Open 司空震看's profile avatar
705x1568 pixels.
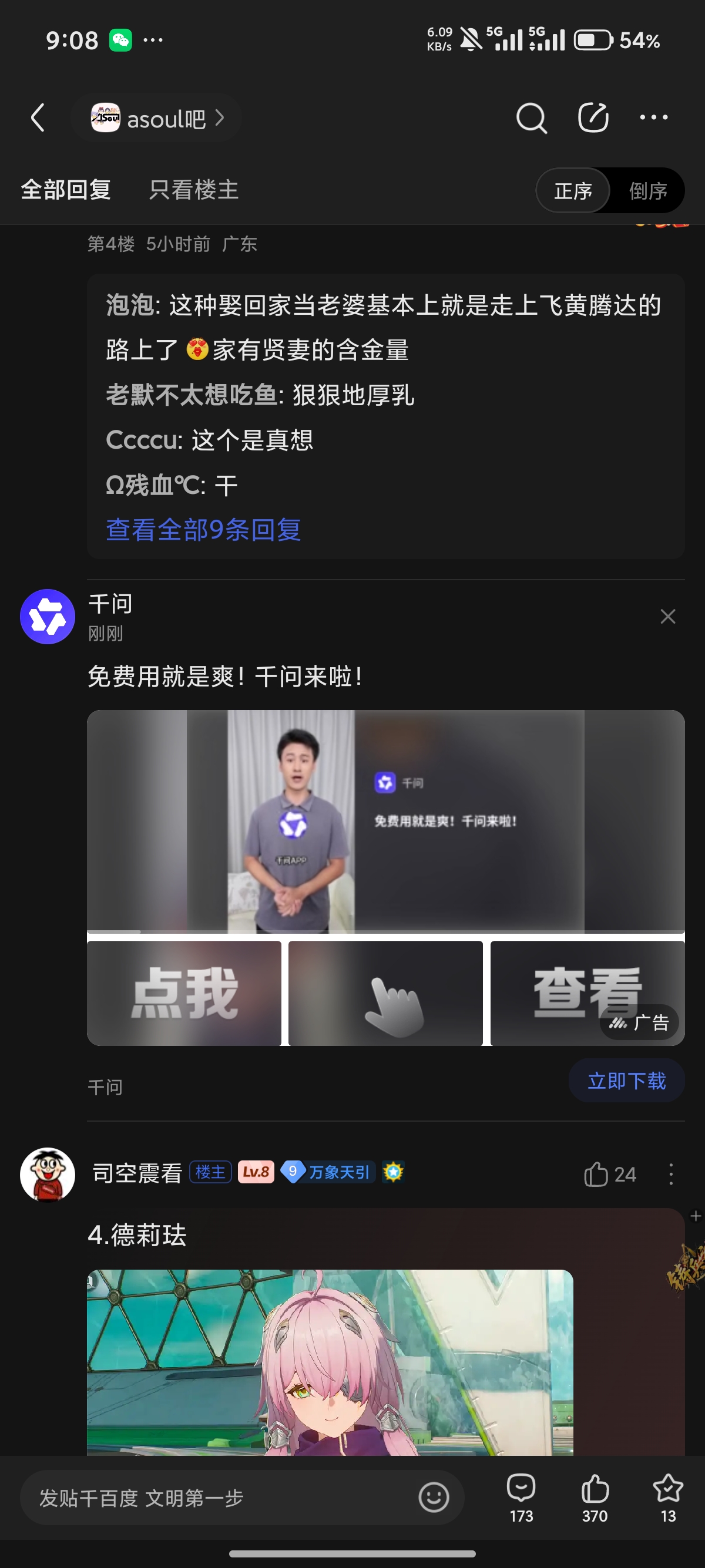(48, 1174)
